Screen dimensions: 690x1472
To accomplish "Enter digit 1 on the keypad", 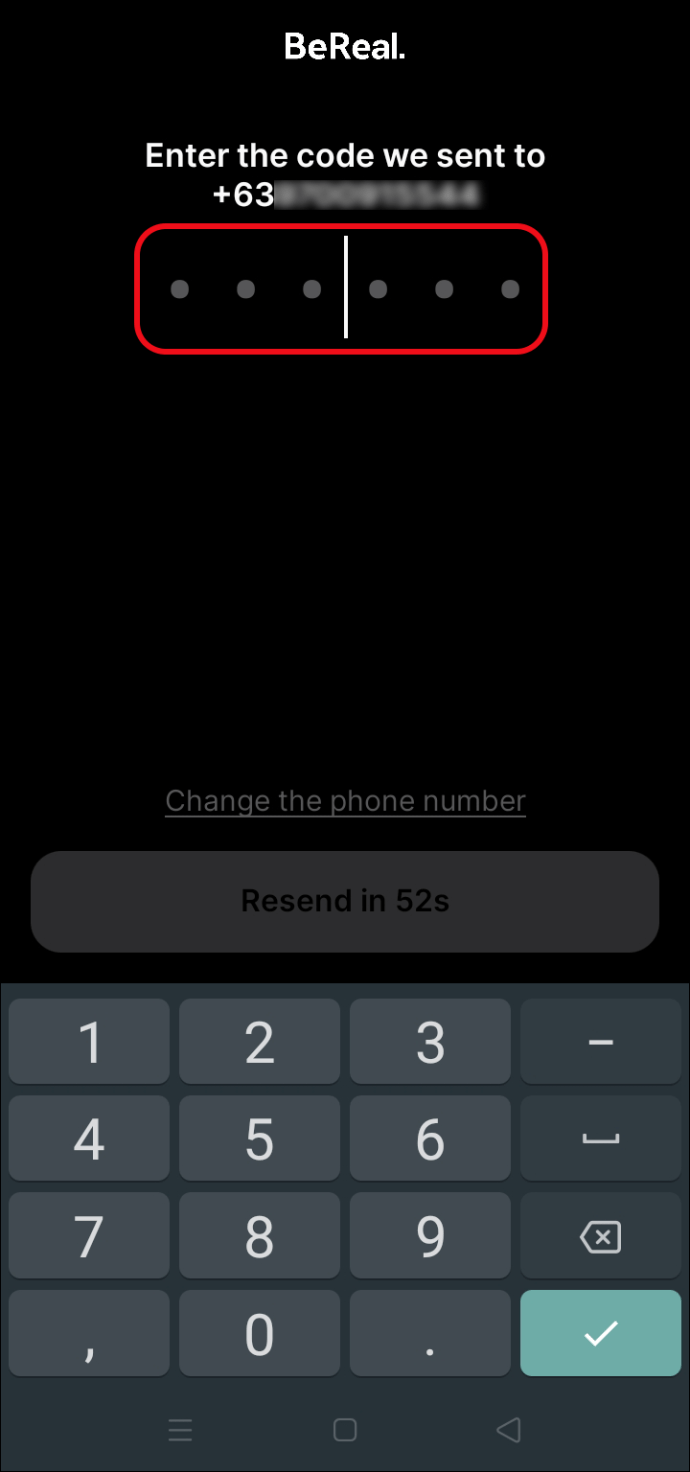I will coord(89,1041).
